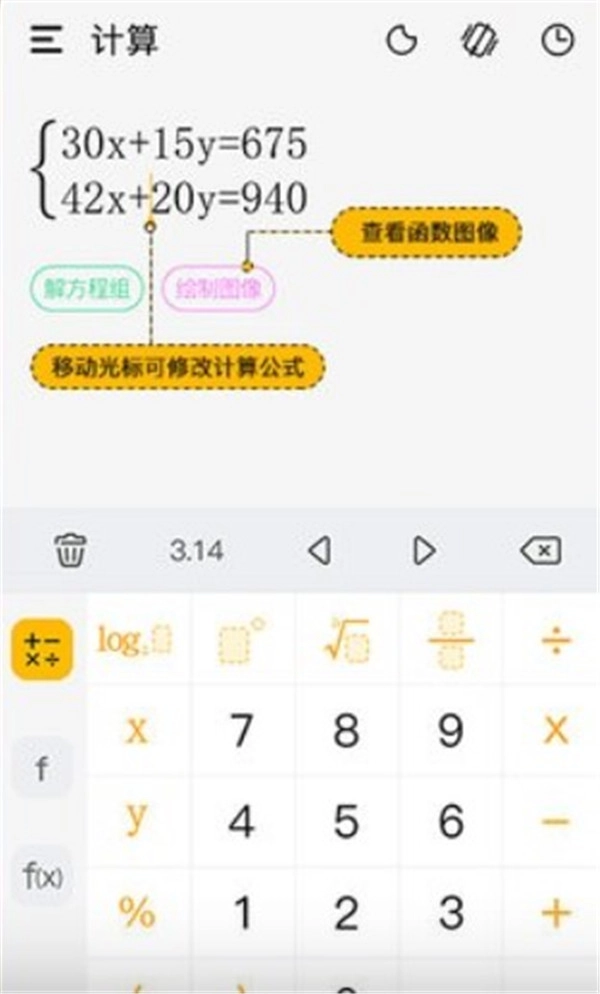Enter the variable y key
Image resolution: width=600 pixels, height=994 pixels.
137,820
